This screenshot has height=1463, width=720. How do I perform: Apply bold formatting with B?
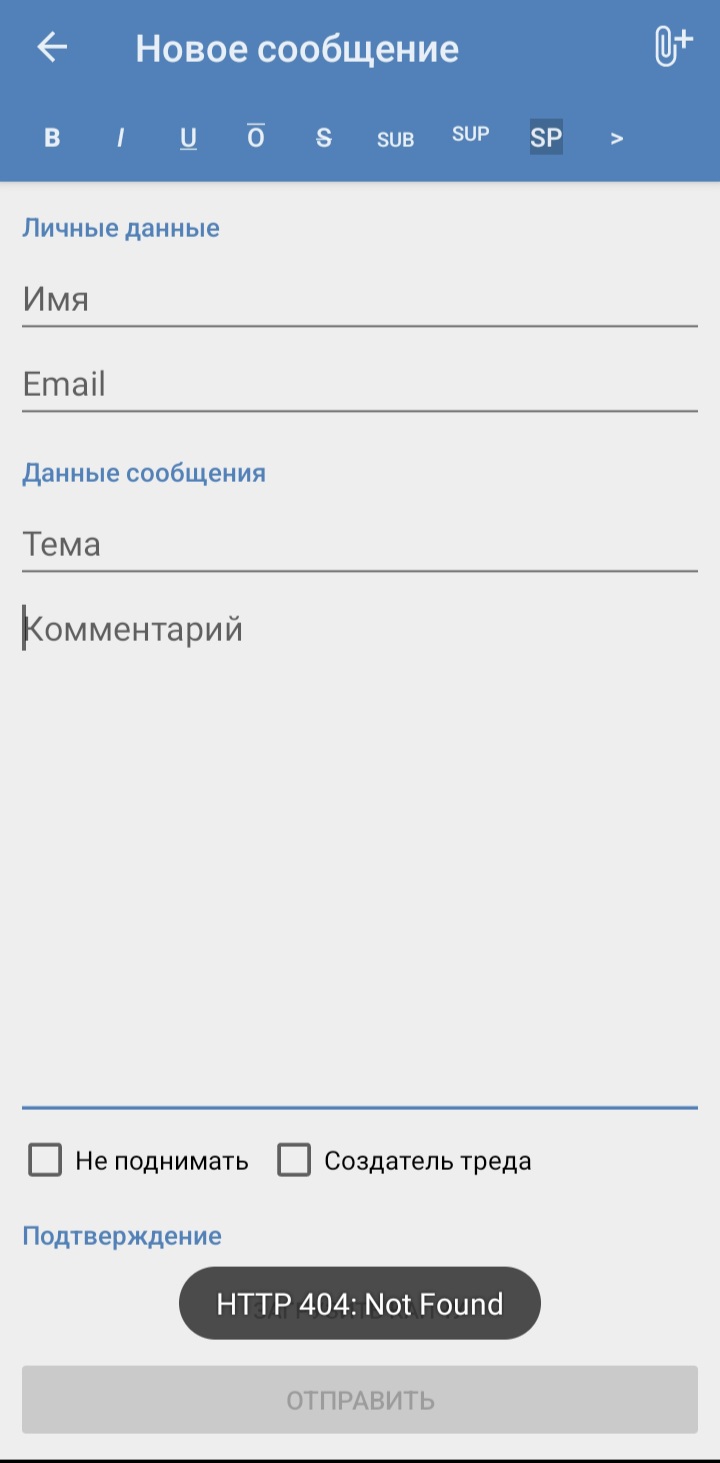pyautogui.click(x=52, y=138)
